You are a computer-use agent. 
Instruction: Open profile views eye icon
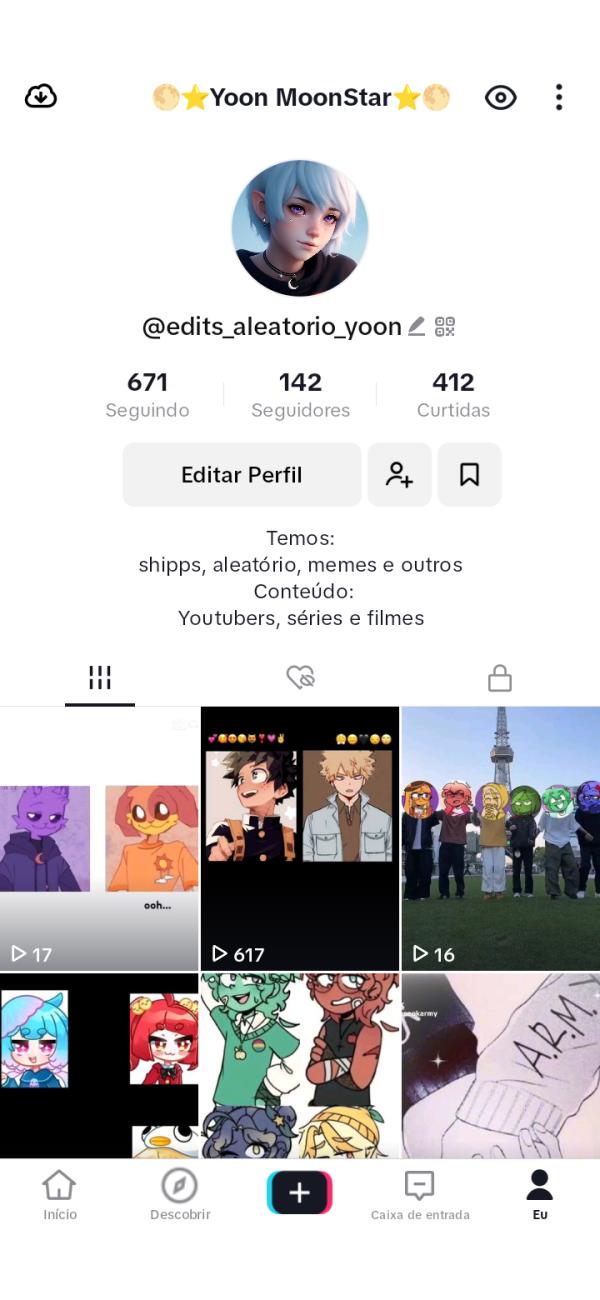click(500, 97)
